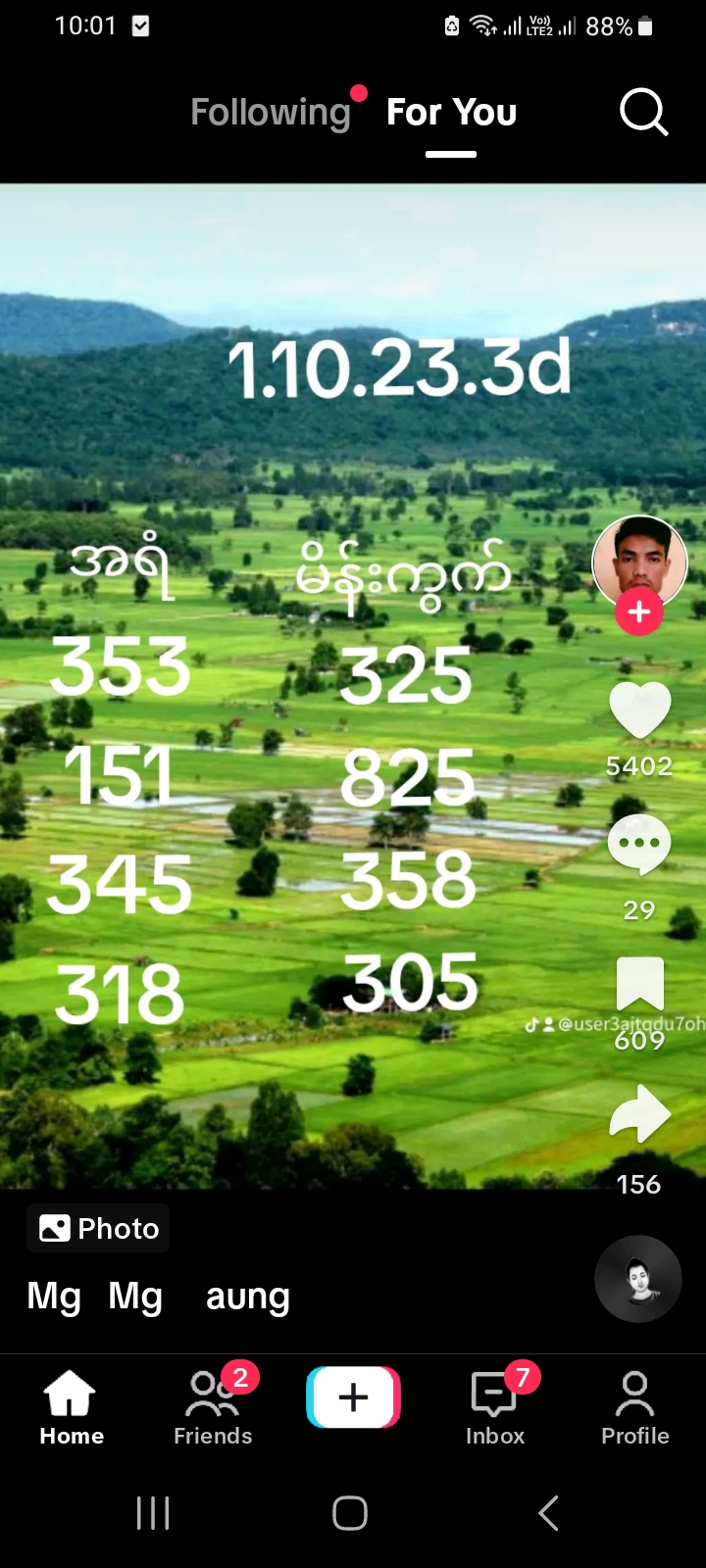Open the Mg Mg aung username
706x1568 pixels.
pyautogui.click(x=159, y=1296)
